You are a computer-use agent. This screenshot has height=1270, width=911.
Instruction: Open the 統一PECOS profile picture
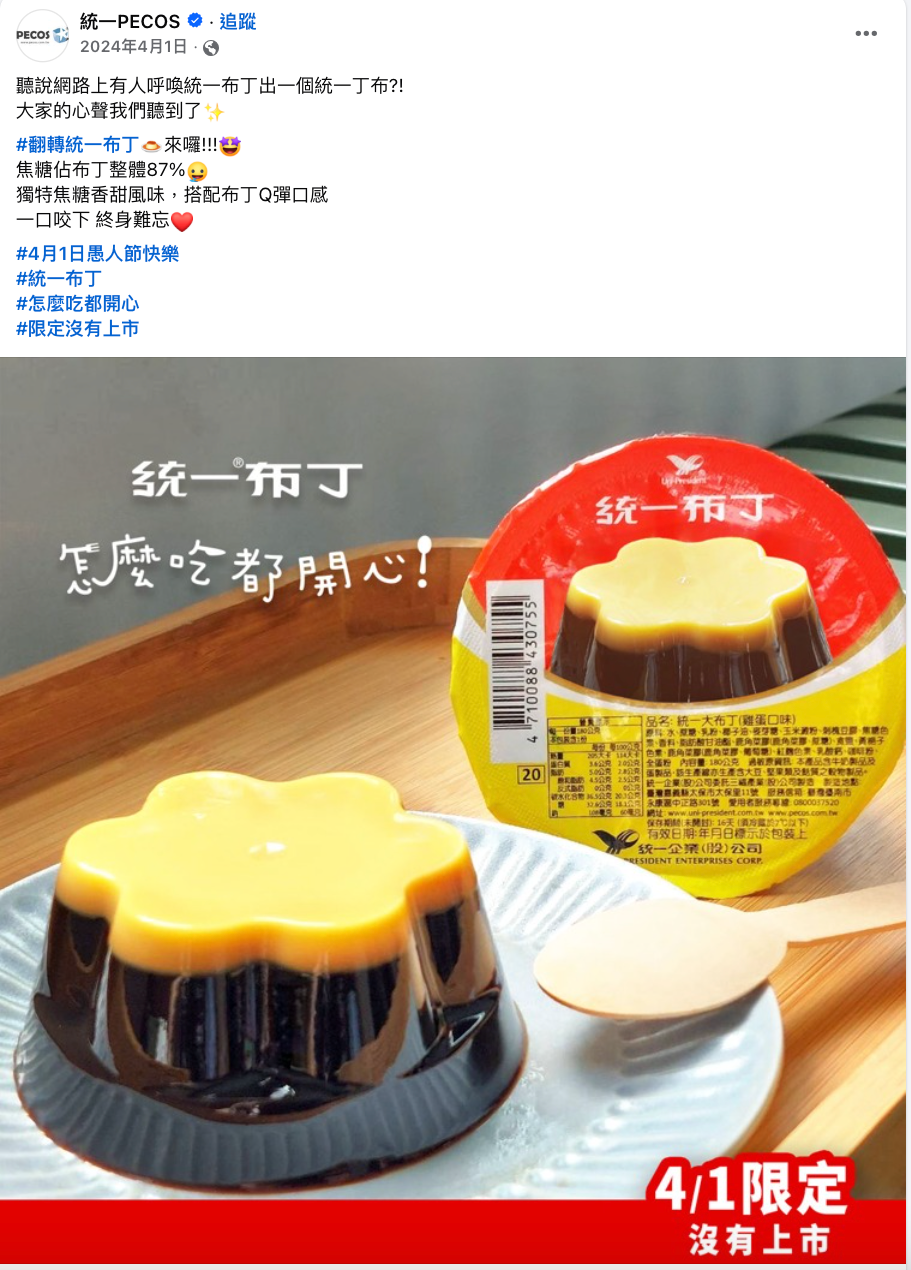pos(42,35)
